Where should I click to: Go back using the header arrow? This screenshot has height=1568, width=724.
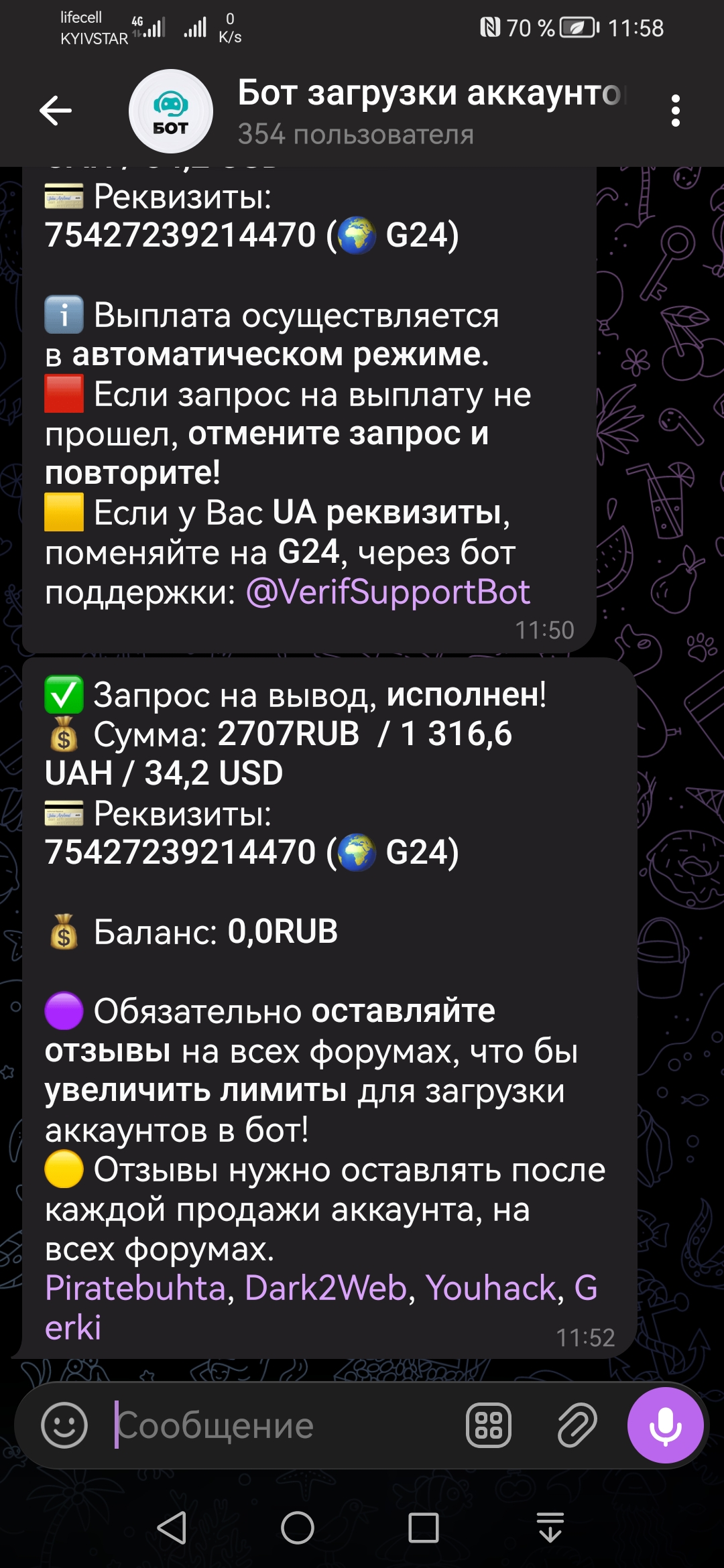pos(56,111)
